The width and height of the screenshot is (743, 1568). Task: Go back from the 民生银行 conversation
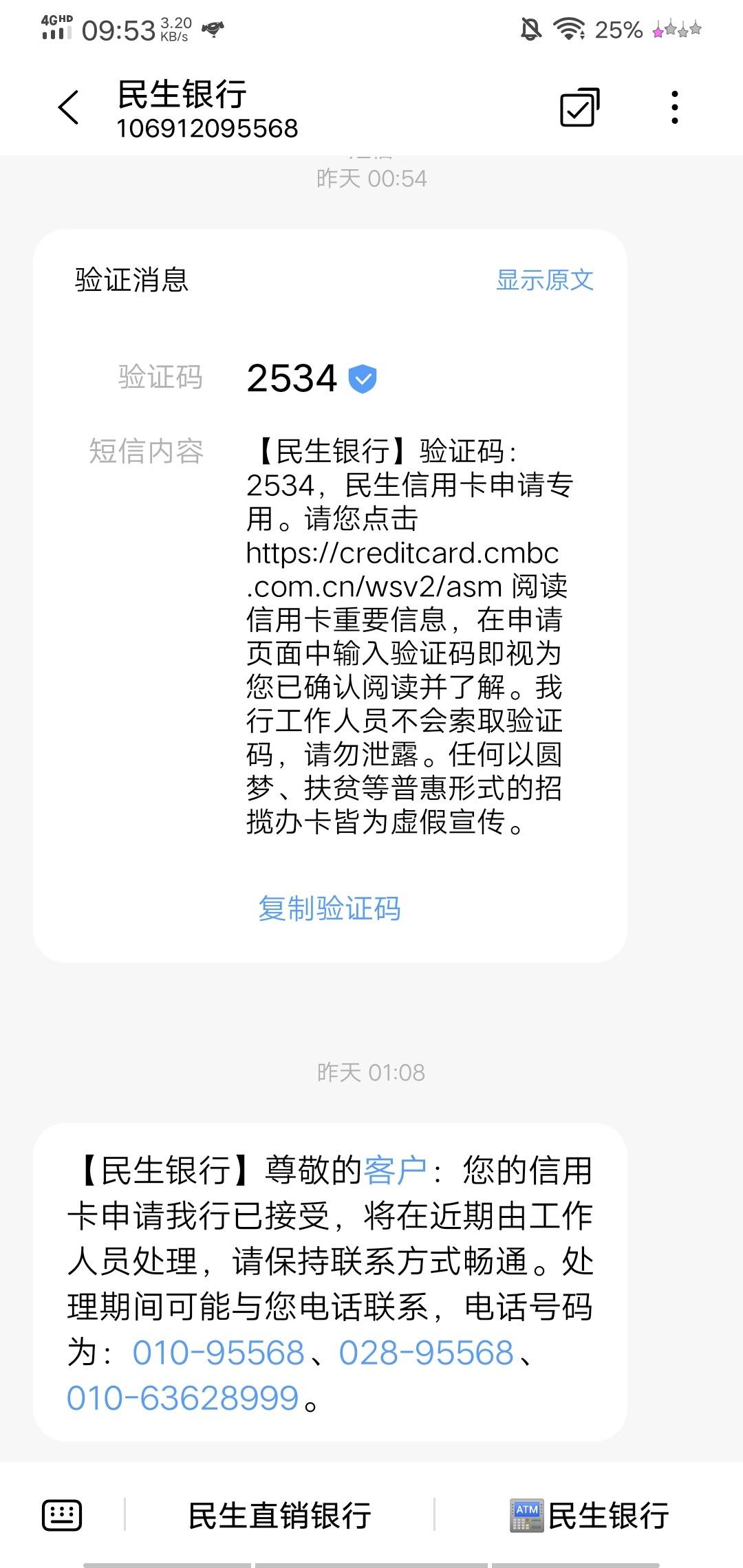pyautogui.click(x=69, y=108)
